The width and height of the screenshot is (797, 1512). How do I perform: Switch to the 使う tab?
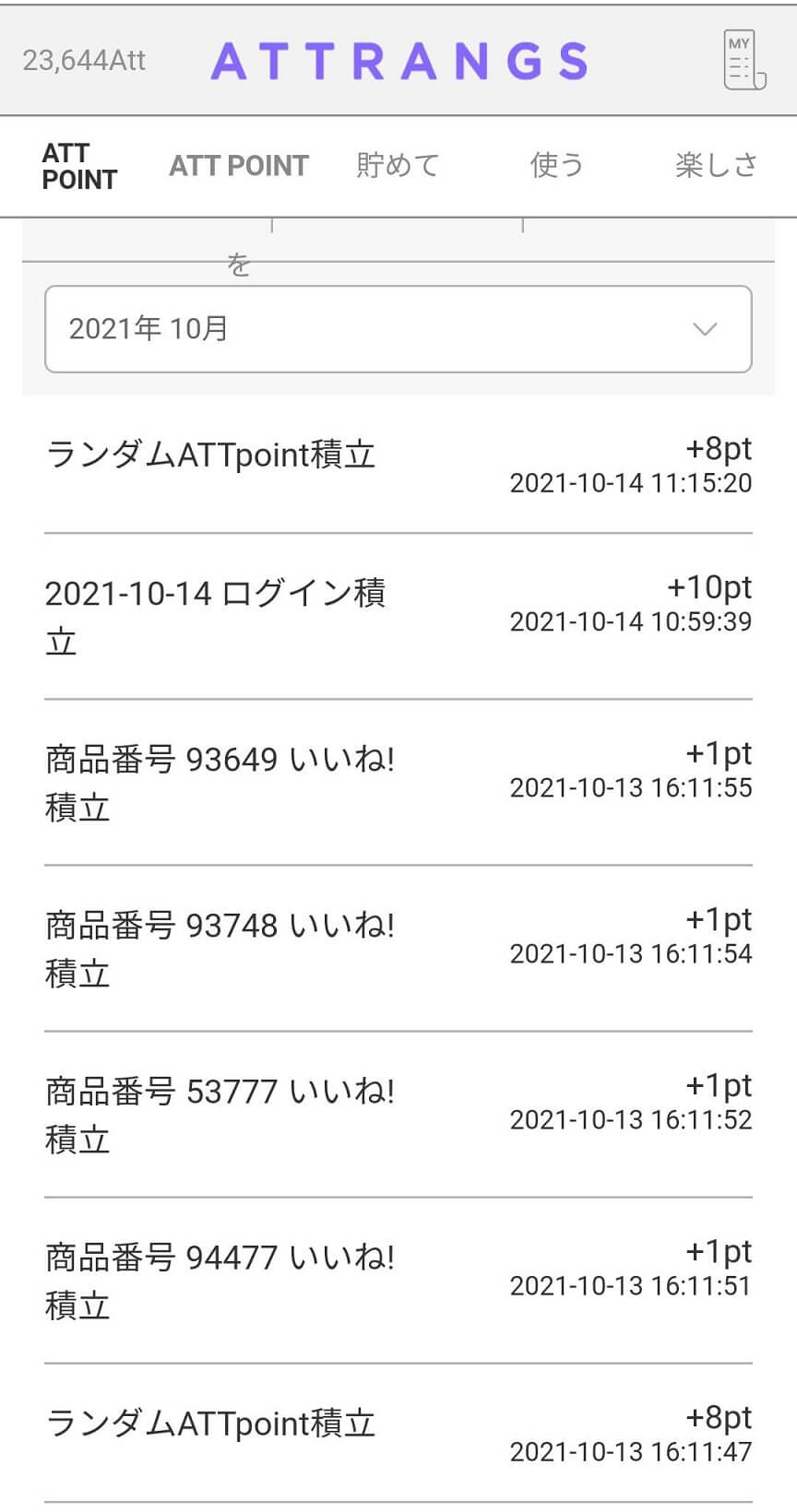point(557,166)
